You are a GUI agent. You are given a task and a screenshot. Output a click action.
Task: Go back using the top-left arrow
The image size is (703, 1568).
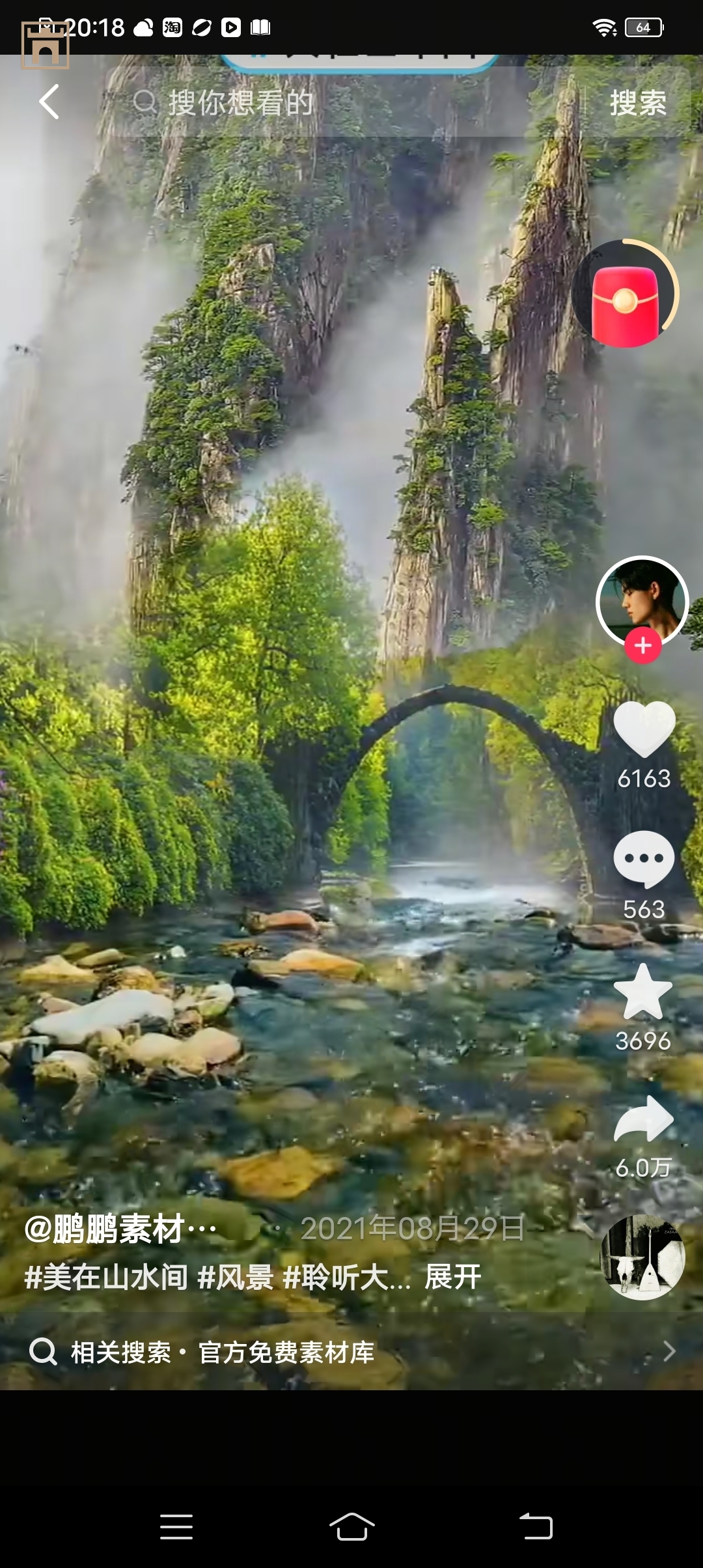[x=49, y=102]
